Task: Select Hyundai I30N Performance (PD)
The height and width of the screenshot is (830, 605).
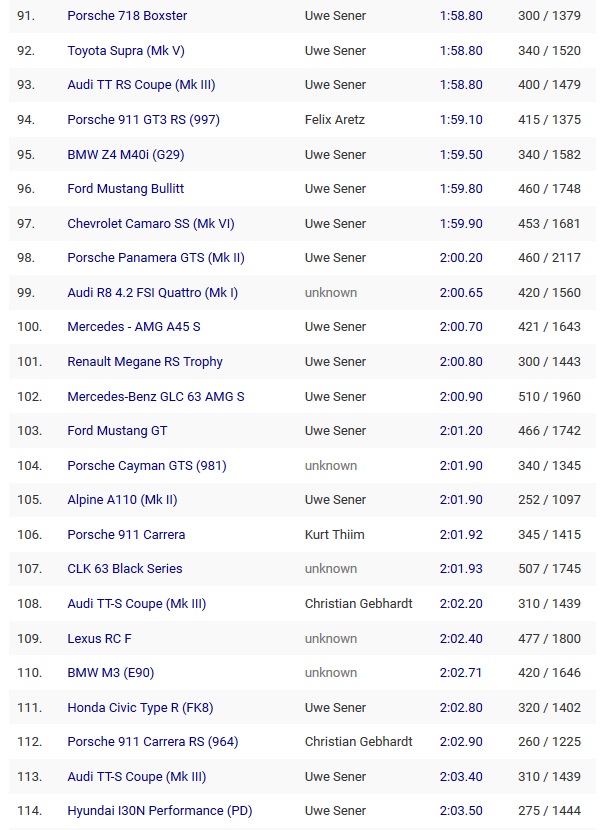Action: pos(159,811)
